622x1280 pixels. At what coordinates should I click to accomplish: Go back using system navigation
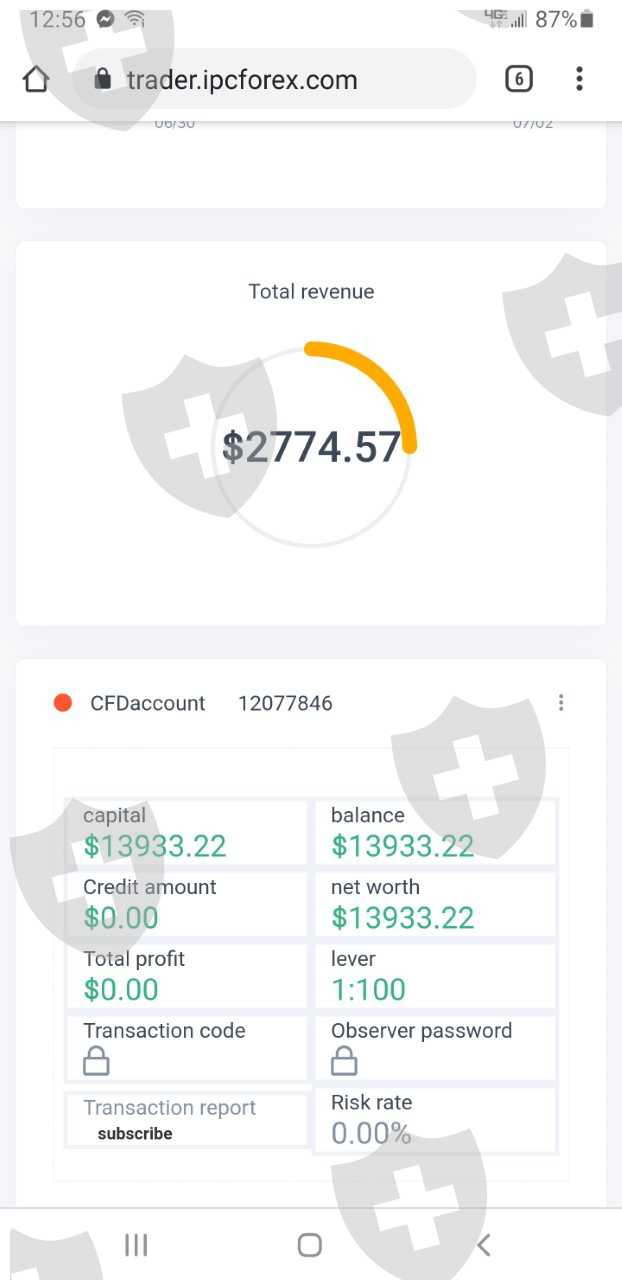[483, 1244]
